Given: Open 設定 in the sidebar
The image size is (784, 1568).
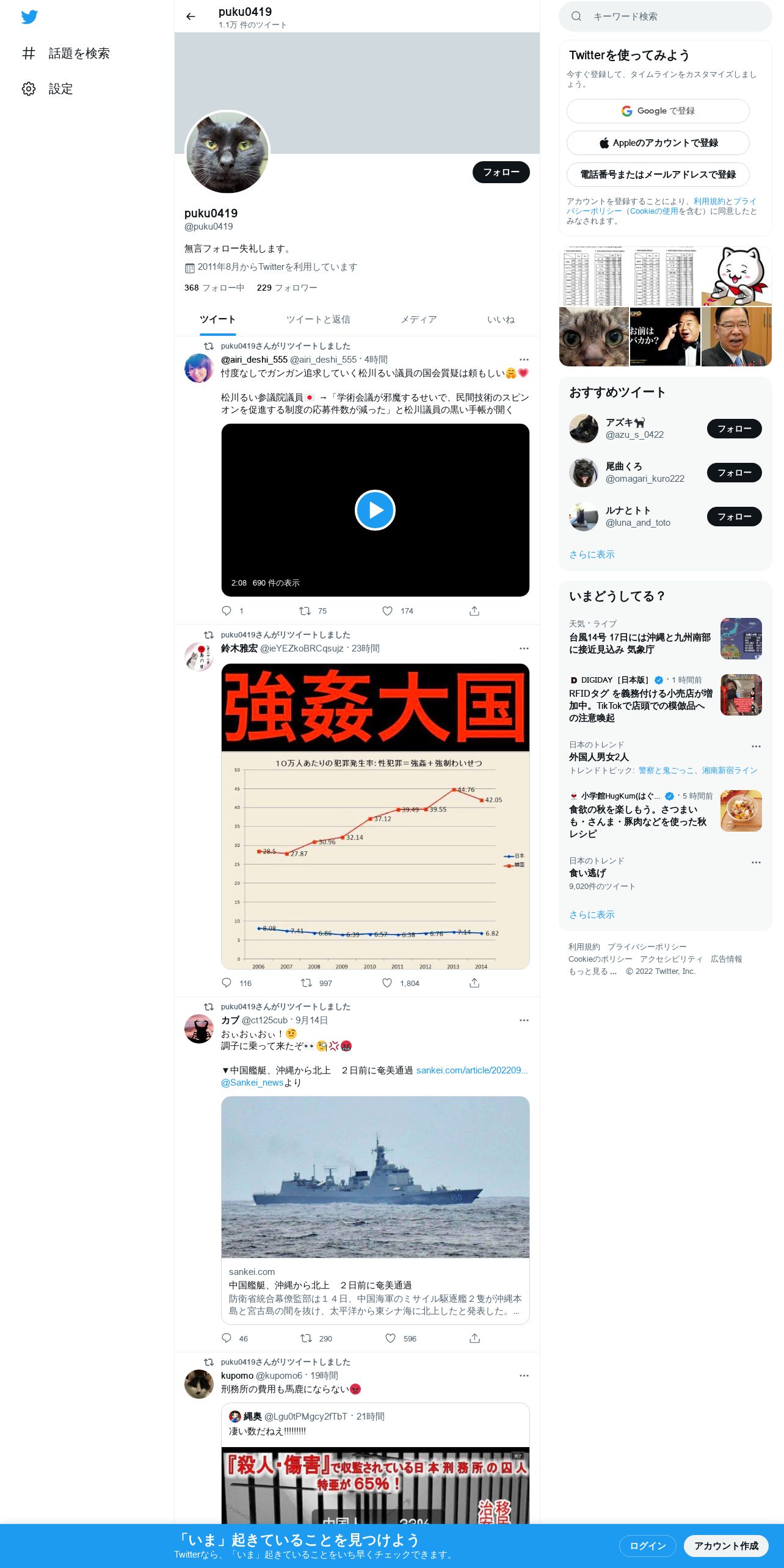Looking at the screenshot, I should (x=48, y=89).
